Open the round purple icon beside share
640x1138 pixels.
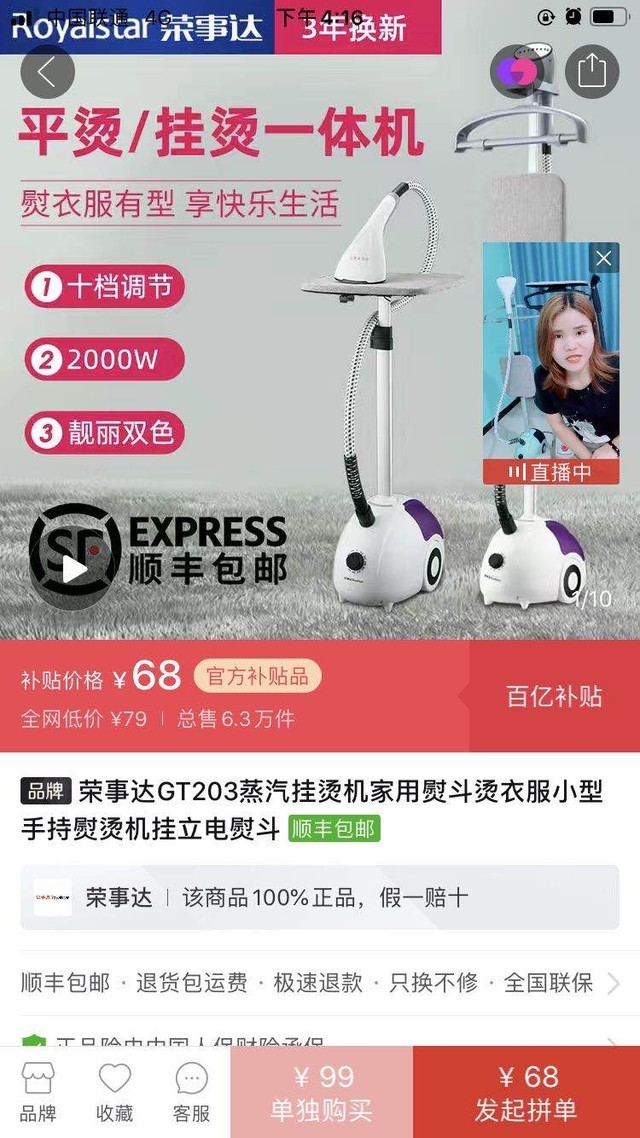[518, 72]
